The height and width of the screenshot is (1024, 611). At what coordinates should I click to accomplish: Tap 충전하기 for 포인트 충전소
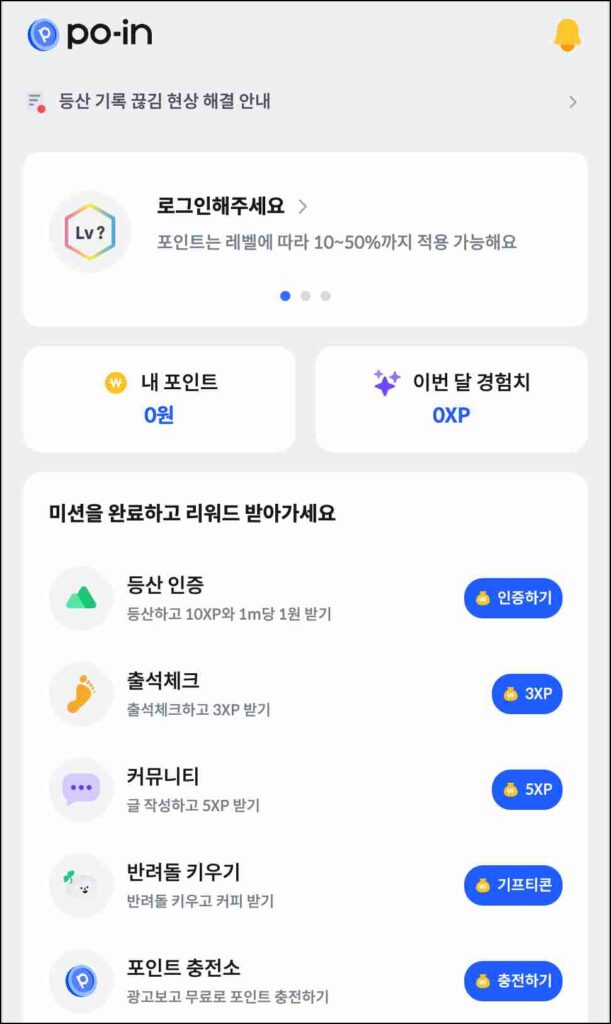[513, 981]
